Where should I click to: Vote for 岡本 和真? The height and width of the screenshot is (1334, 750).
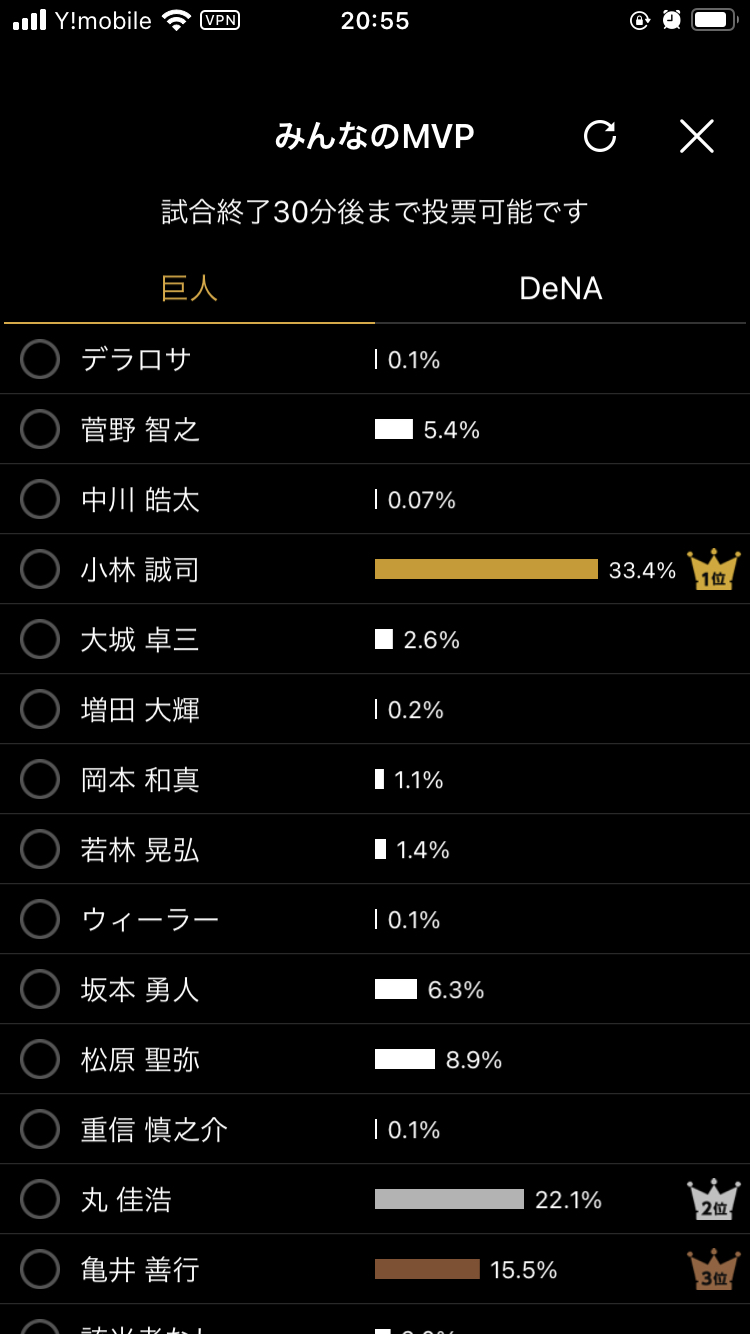point(40,779)
